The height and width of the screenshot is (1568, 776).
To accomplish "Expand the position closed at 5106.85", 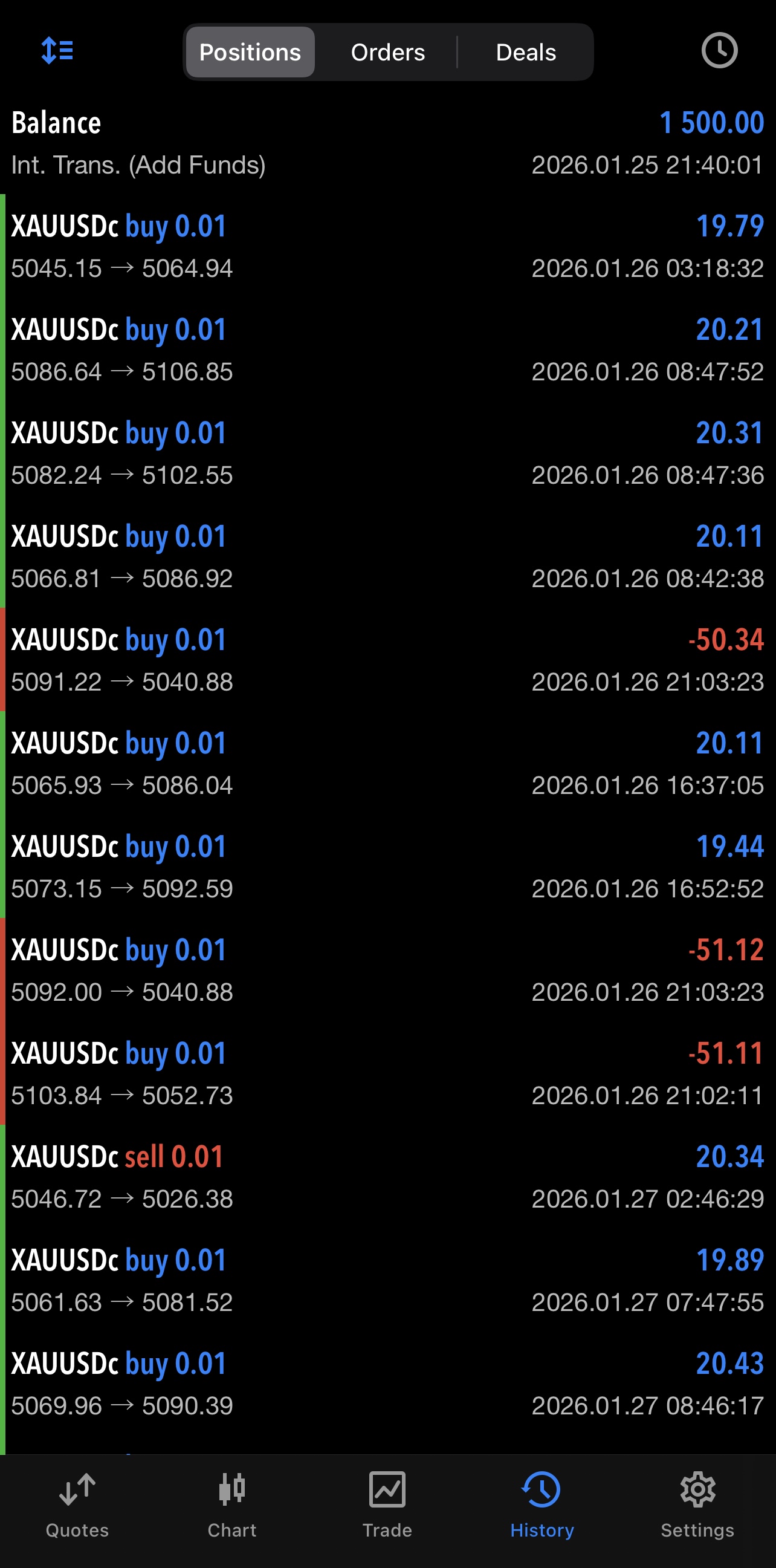I will click(x=388, y=350).
